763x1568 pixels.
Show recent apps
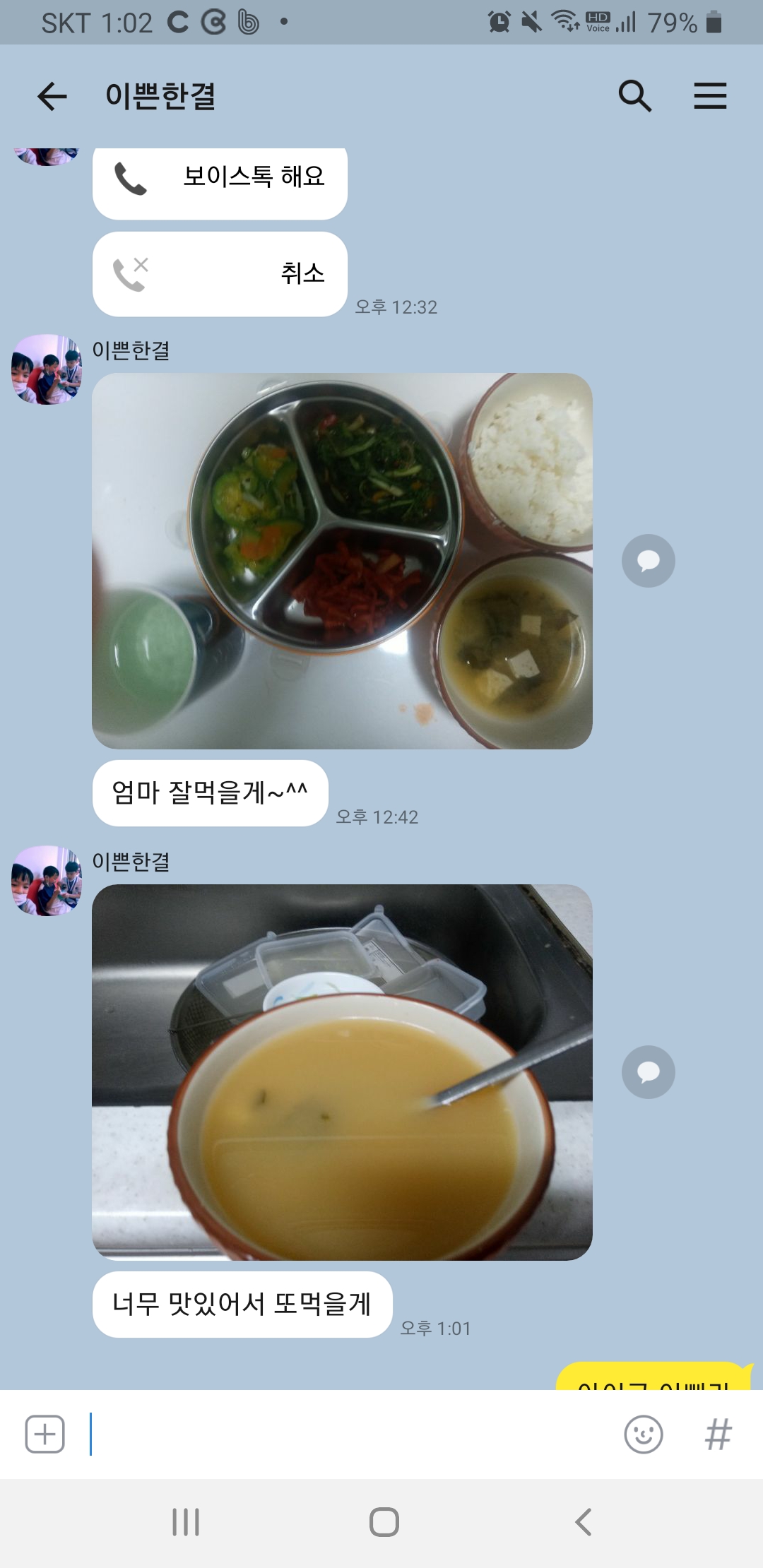[x=186, y=1522]
